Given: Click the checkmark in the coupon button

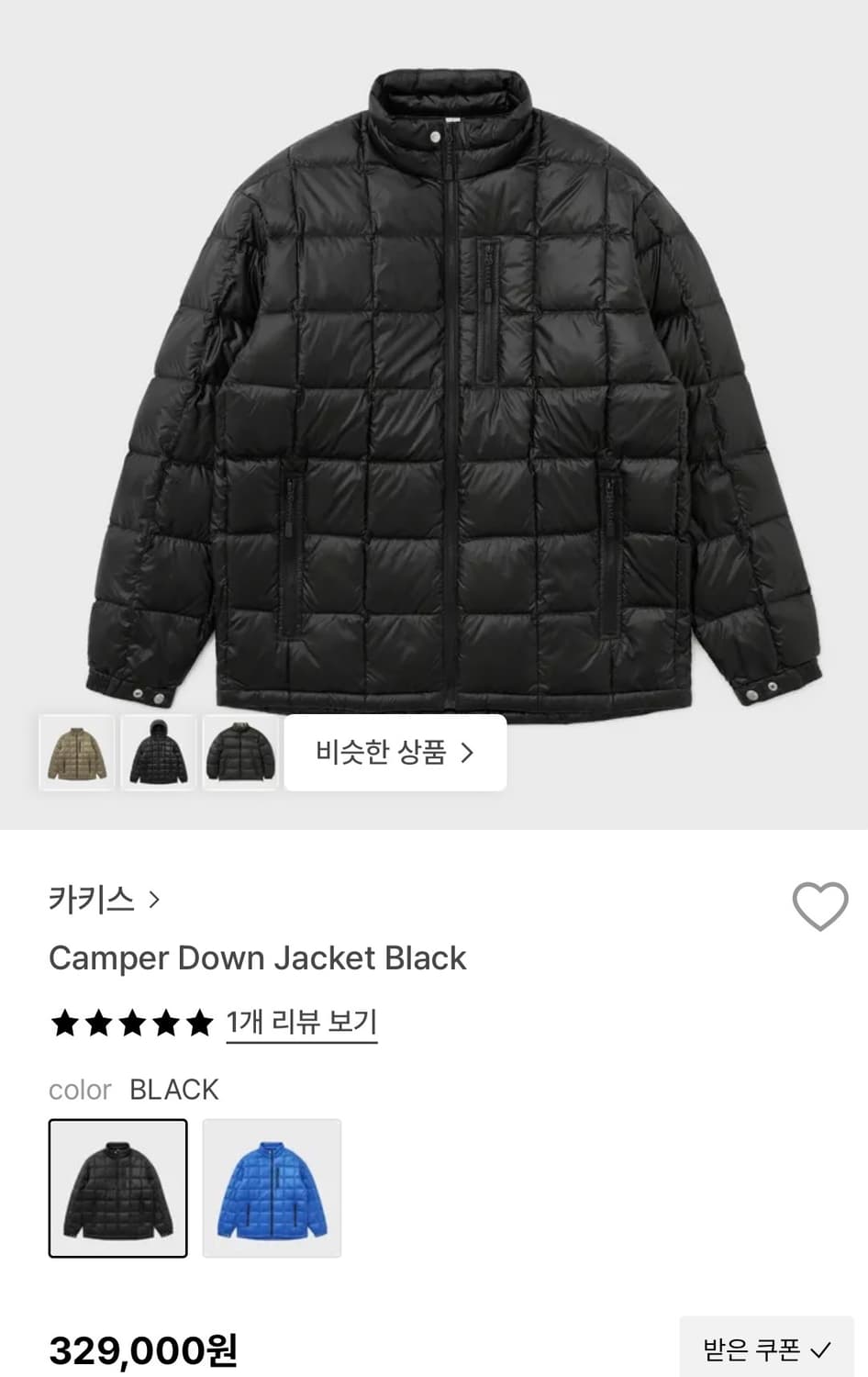Looking at the screenshot, I should coord(819,1349).
